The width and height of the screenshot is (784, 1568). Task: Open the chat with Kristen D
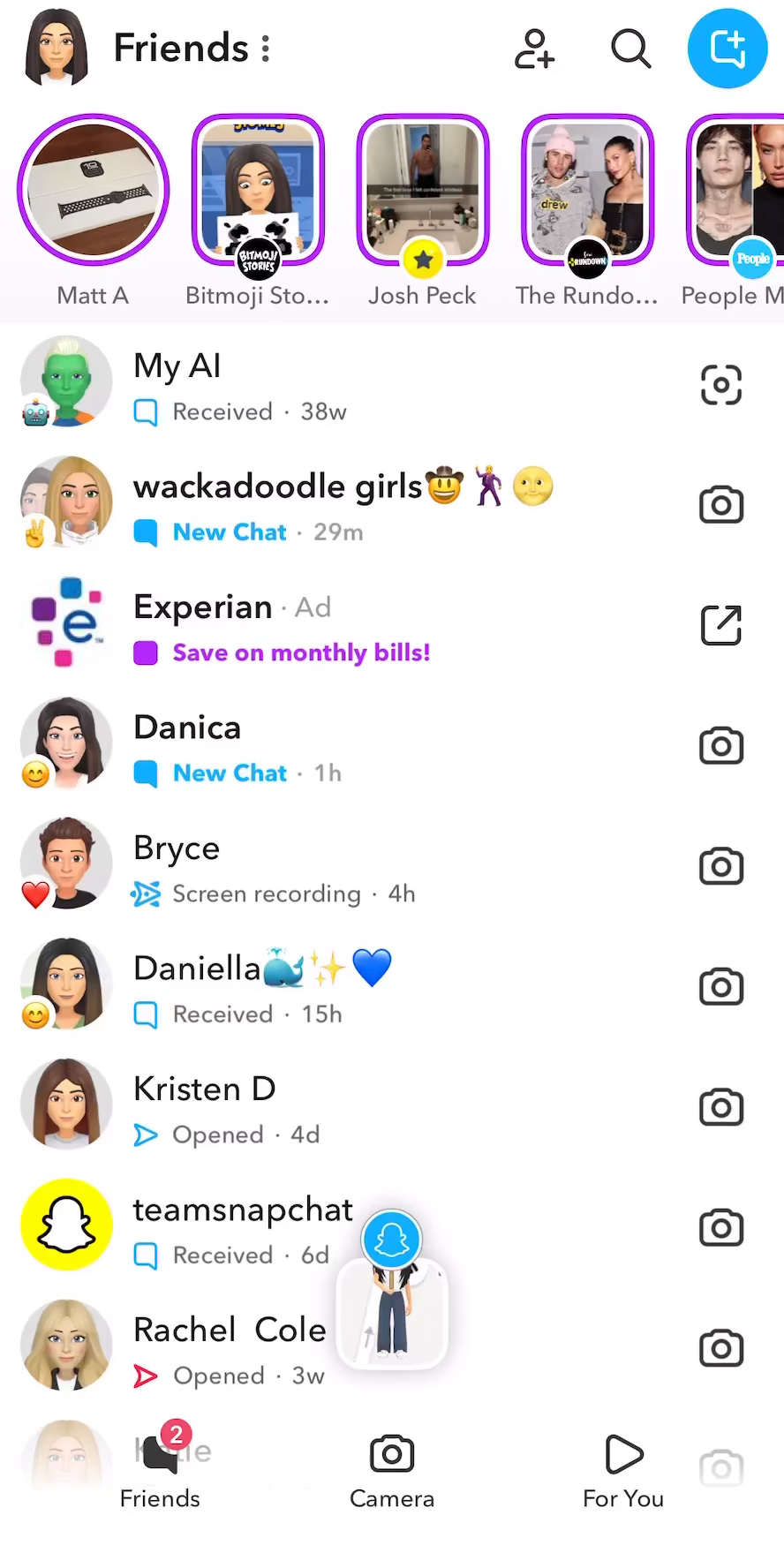[353, 1108]
